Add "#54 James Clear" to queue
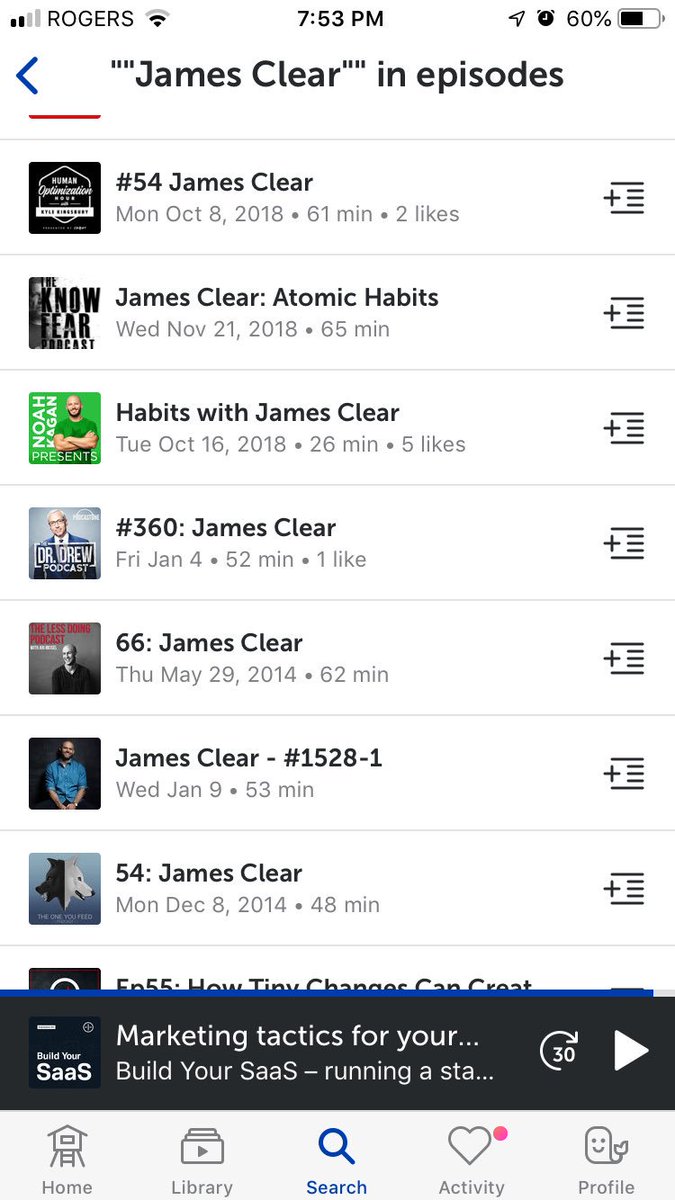The height and width of the screenshot is (1200, 675). 624,198
